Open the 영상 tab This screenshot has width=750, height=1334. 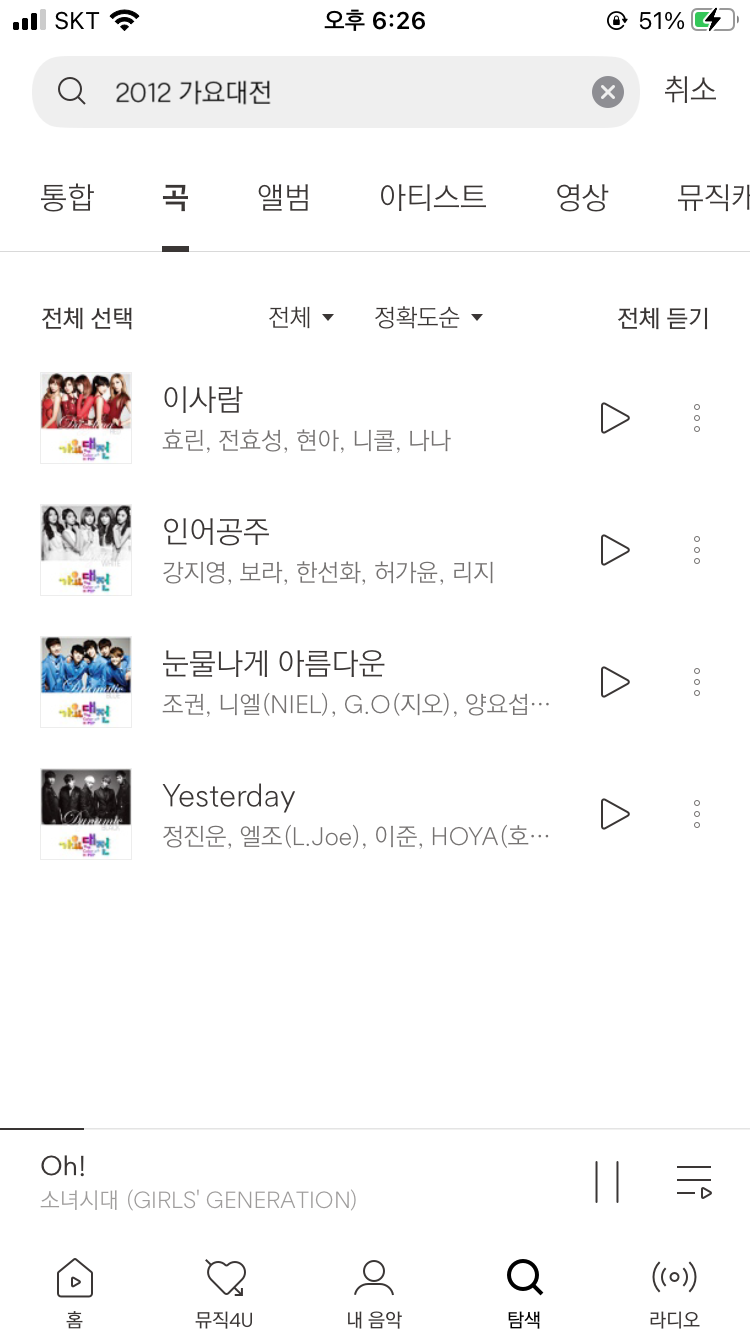point(583,197)
